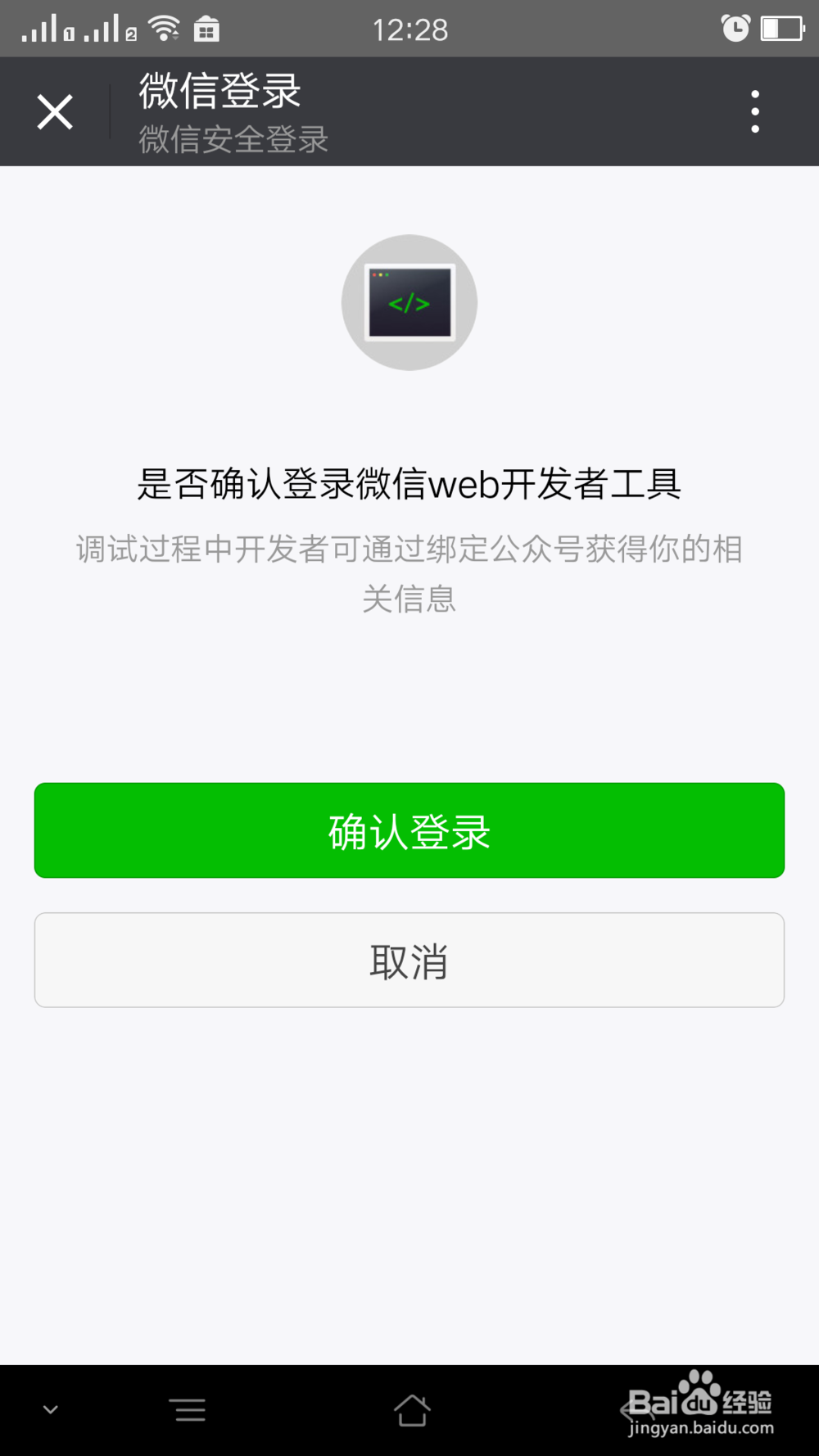Tap 确认登录 to confirm login
The height and width of the screenshot is (1456, 819).
[409, 830]
